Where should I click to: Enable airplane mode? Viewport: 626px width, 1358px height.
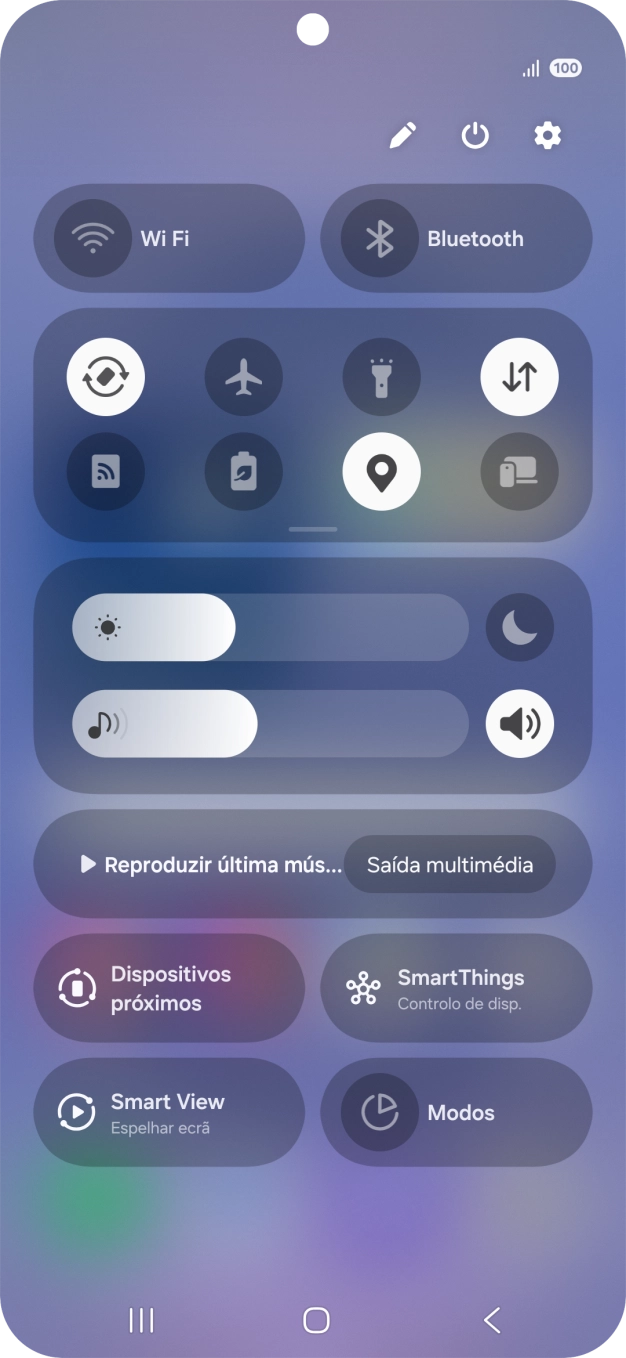(244, 379)
